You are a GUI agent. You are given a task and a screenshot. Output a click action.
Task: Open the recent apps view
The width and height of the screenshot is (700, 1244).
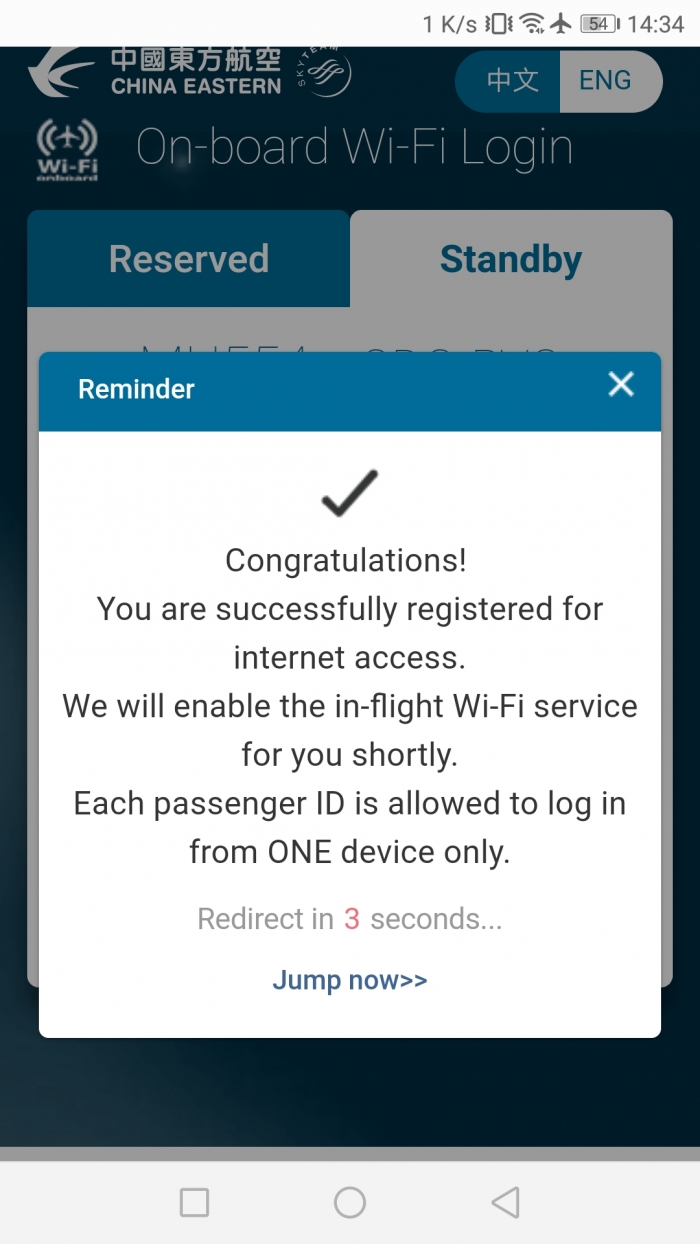[194, 1202]
